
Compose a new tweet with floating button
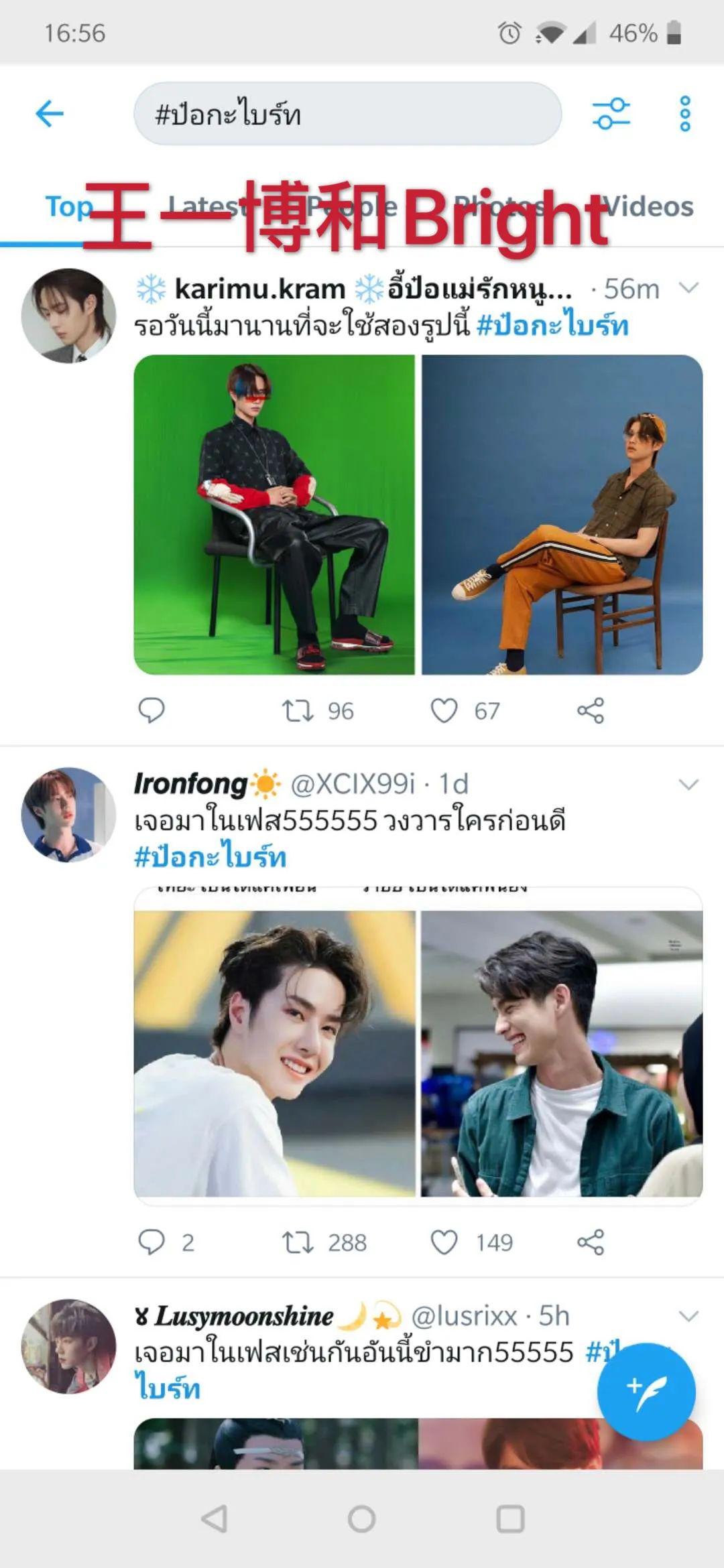point(646,1392)
